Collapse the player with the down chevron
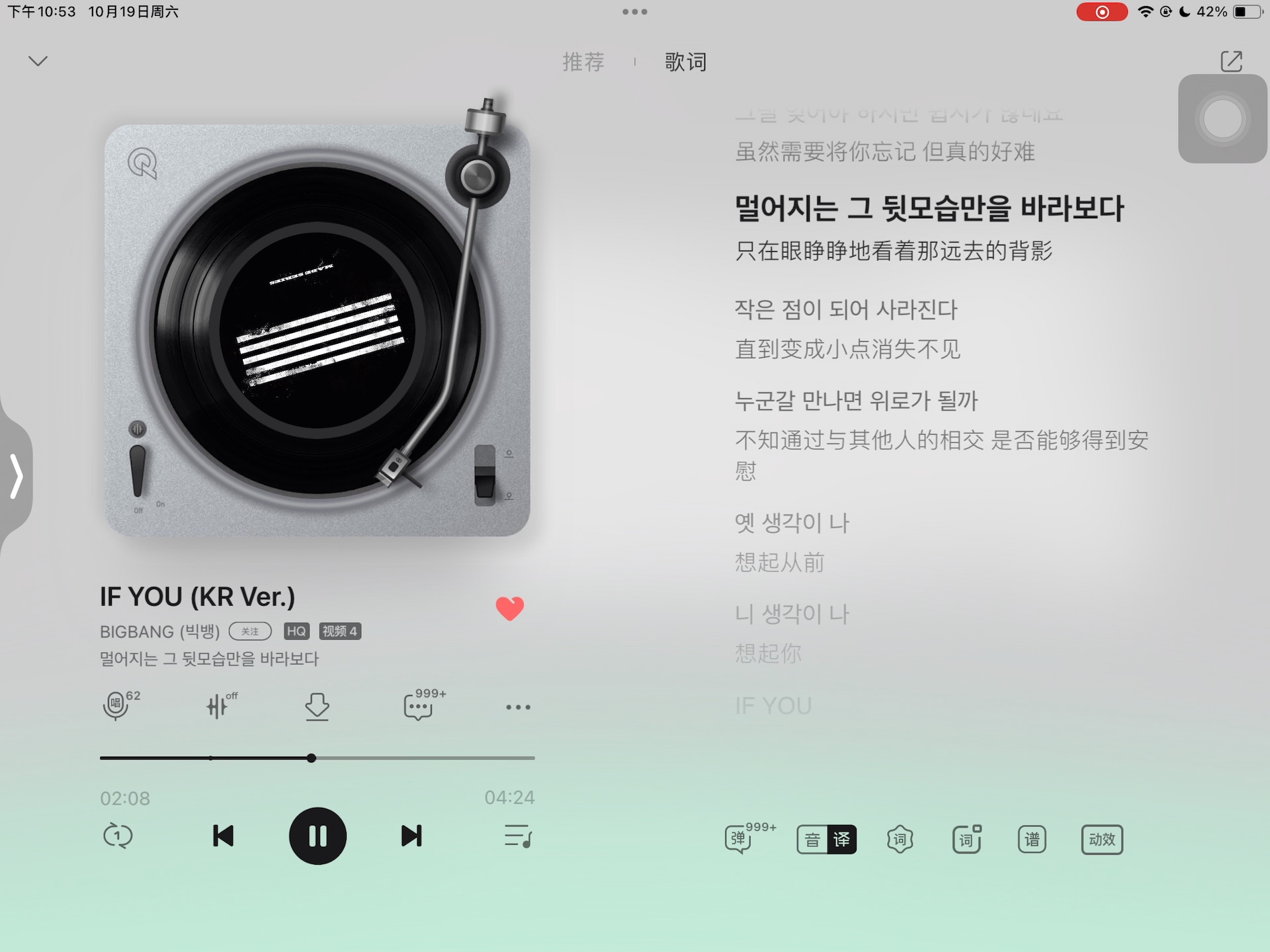 coord(38,61)
